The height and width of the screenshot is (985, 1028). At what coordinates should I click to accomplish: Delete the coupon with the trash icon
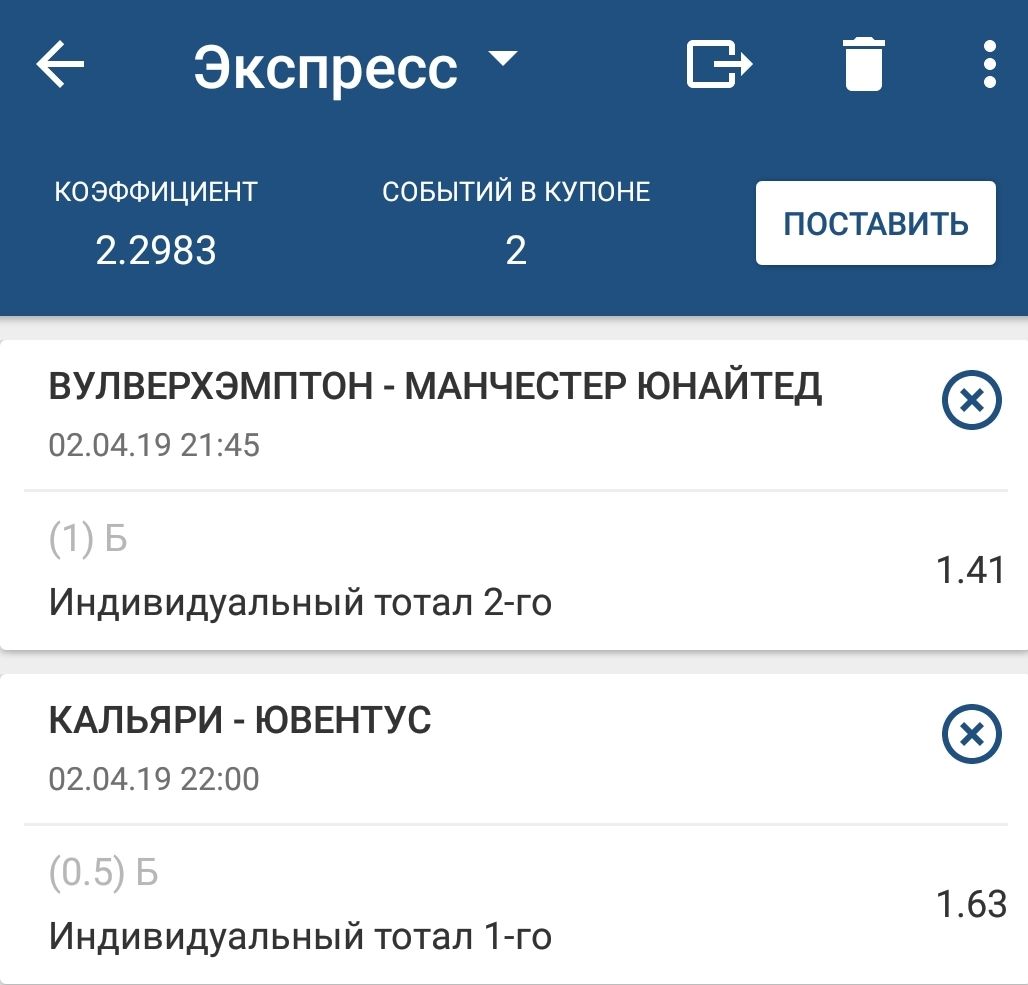point(864,66)
